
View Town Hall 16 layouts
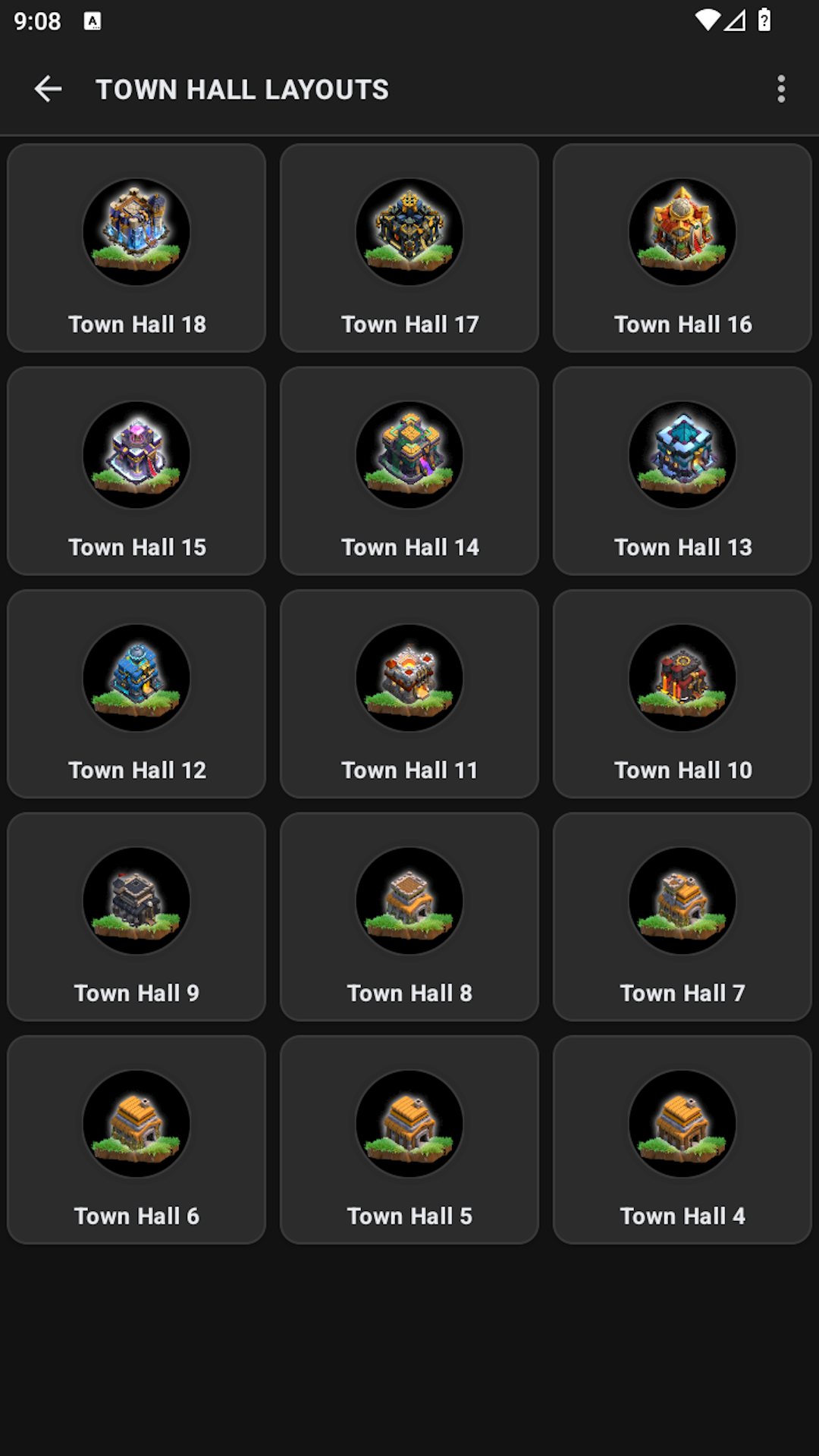(x=682, y=248)
